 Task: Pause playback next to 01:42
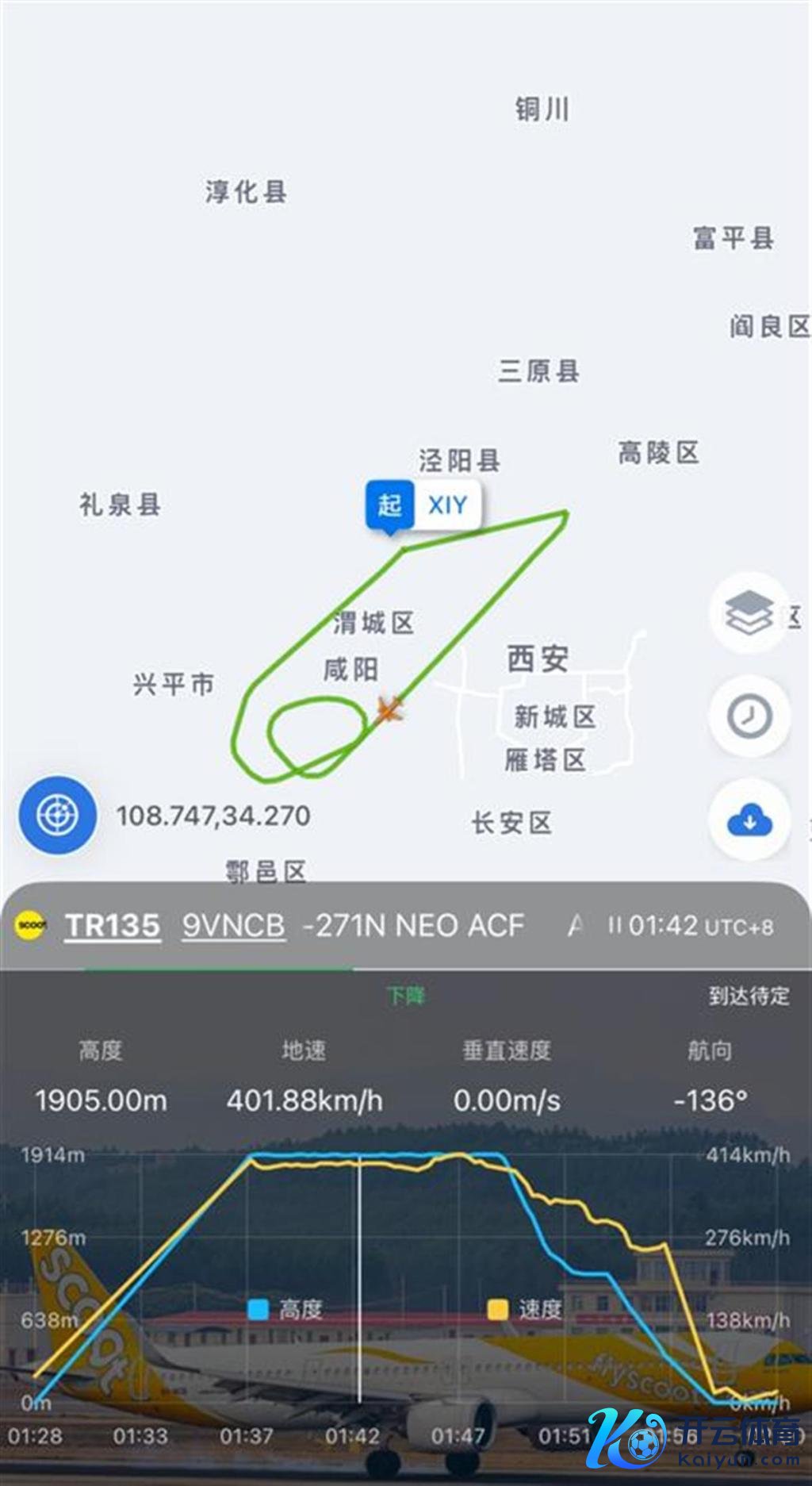point(615,925)
